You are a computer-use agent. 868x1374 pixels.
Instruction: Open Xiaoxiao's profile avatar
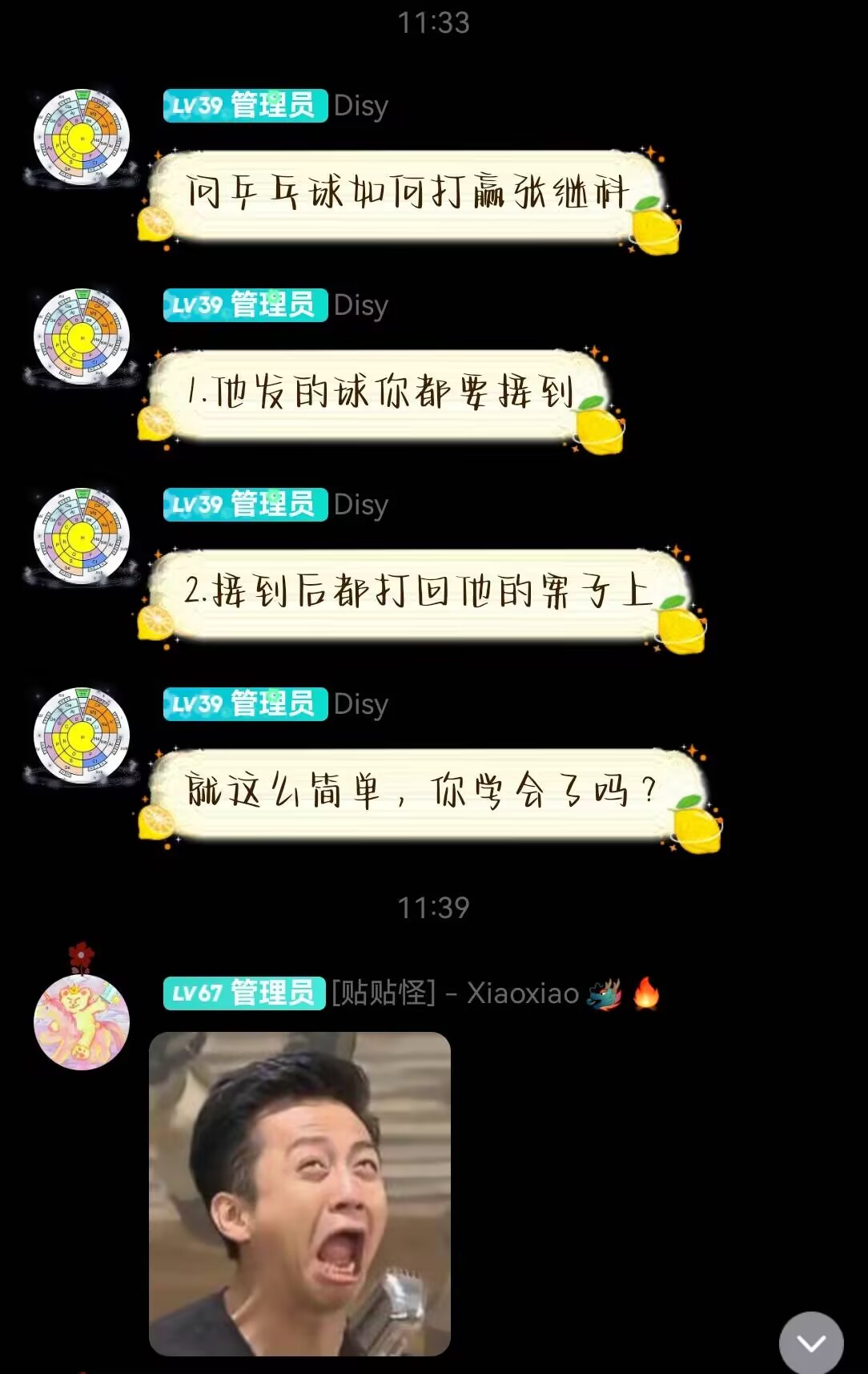82,1021
